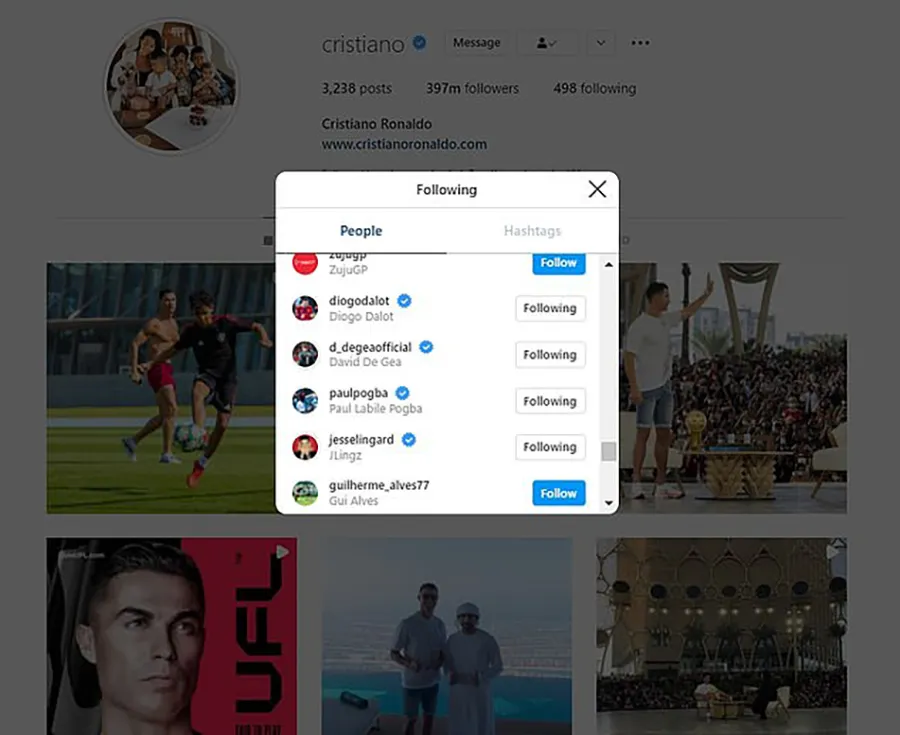Follow guilherme_alves77
Screen dimensions: 900x735
[558, 493]
